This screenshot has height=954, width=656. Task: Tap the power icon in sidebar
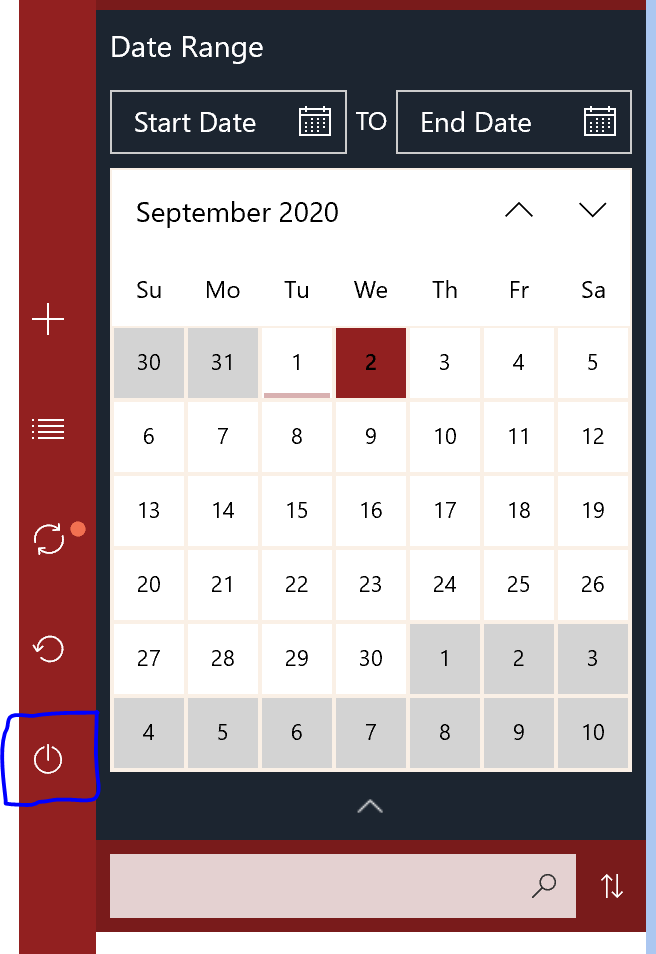click(48, 760)
